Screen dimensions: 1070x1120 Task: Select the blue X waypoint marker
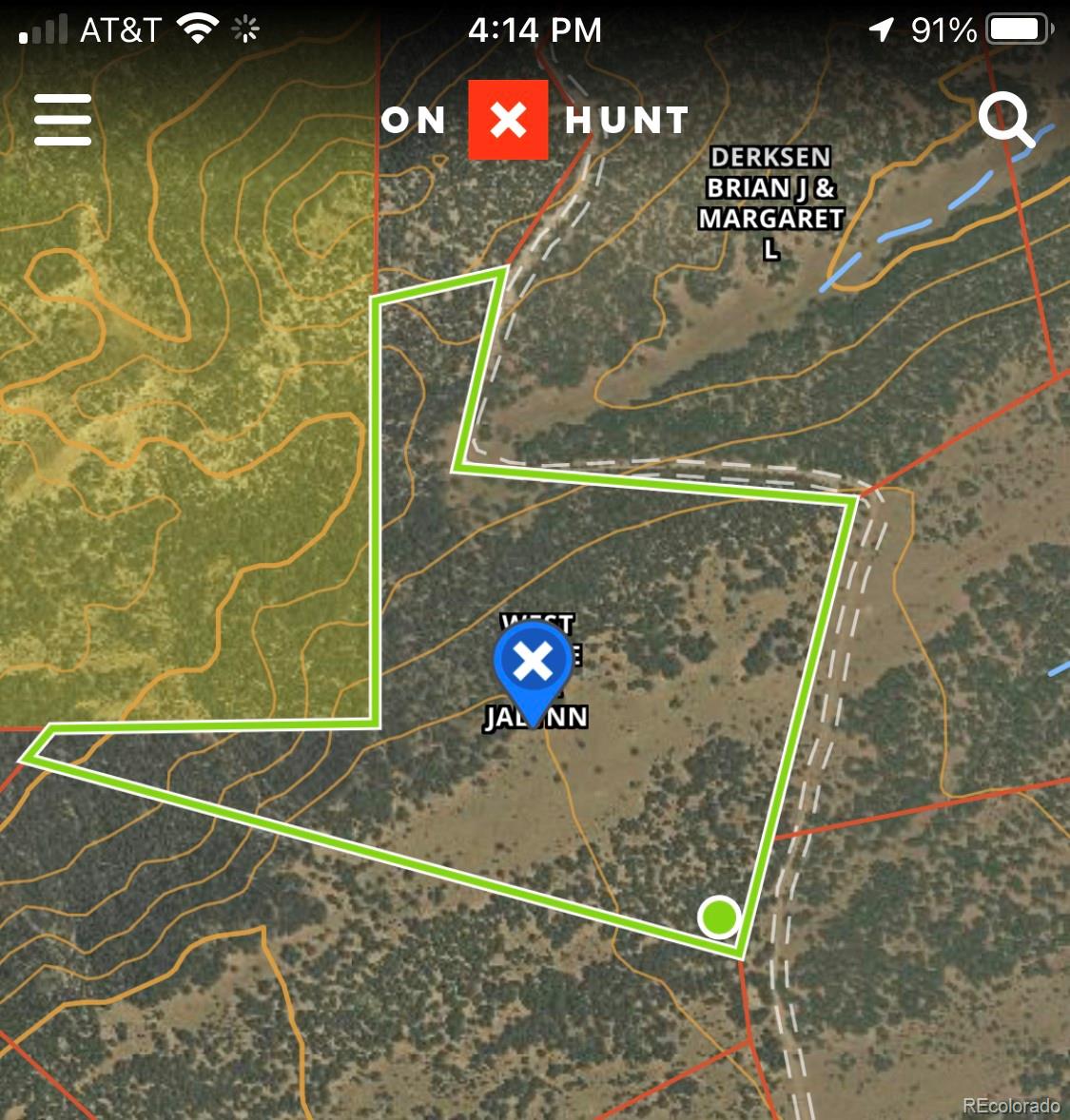point(533,663)
